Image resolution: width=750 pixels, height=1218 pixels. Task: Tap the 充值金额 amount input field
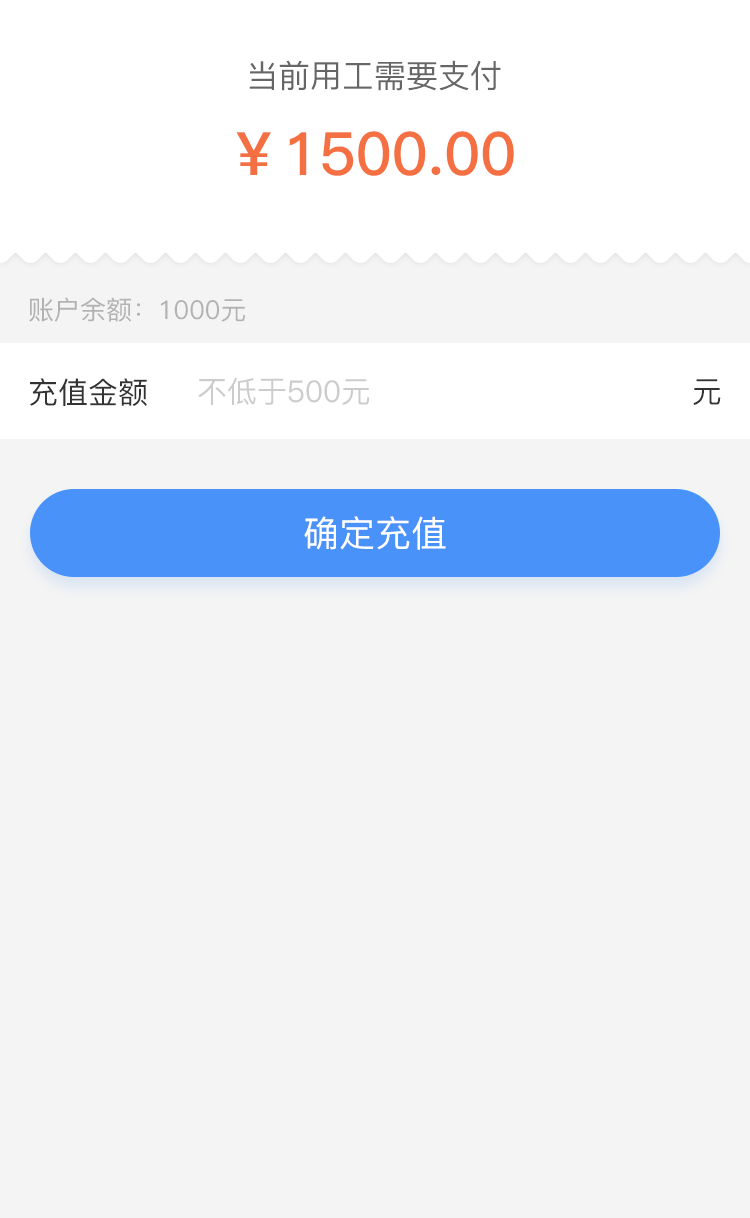pyautogui.click(x=420, y=392)
